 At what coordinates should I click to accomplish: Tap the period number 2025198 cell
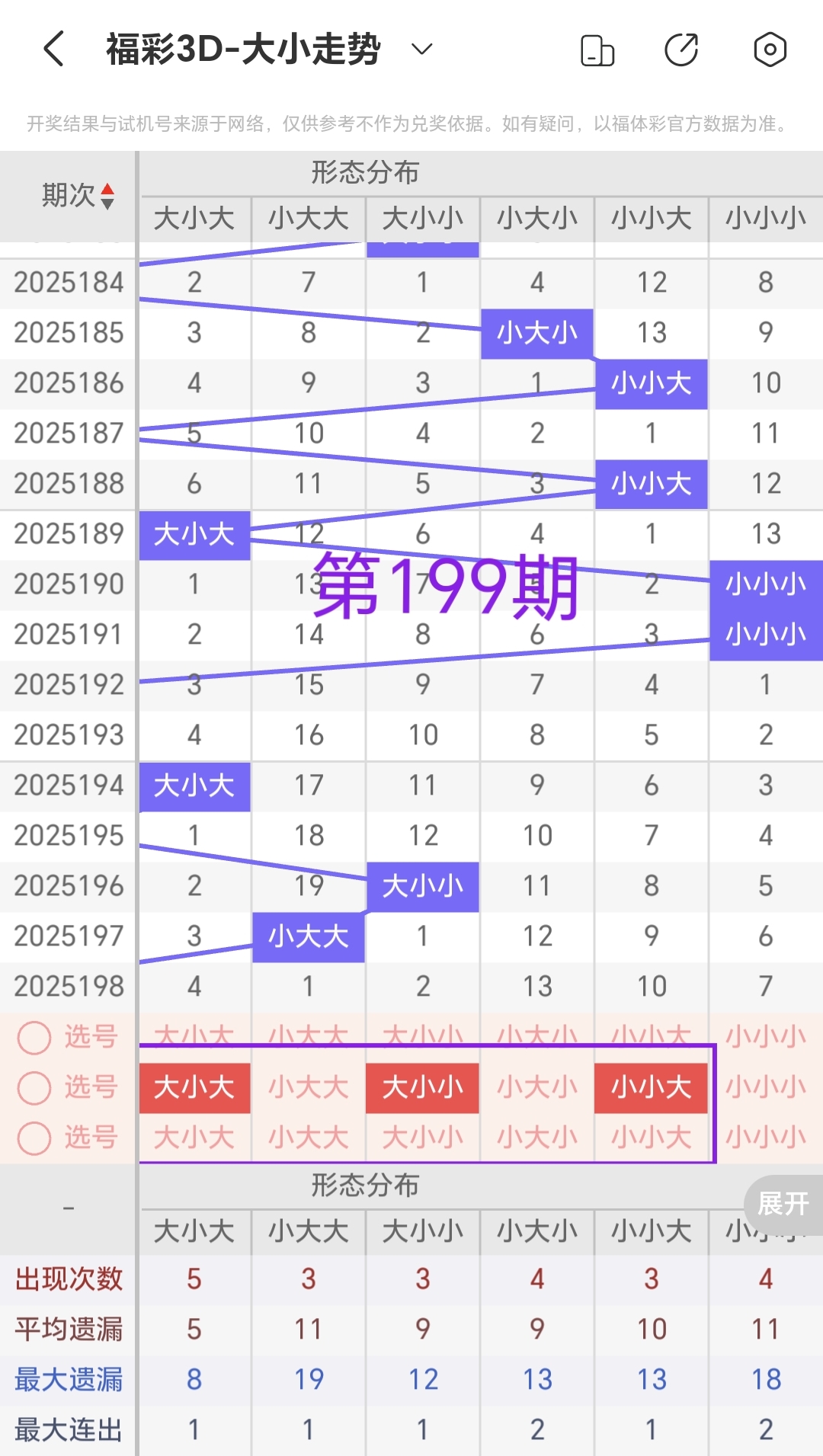click(x=67, y=985)
